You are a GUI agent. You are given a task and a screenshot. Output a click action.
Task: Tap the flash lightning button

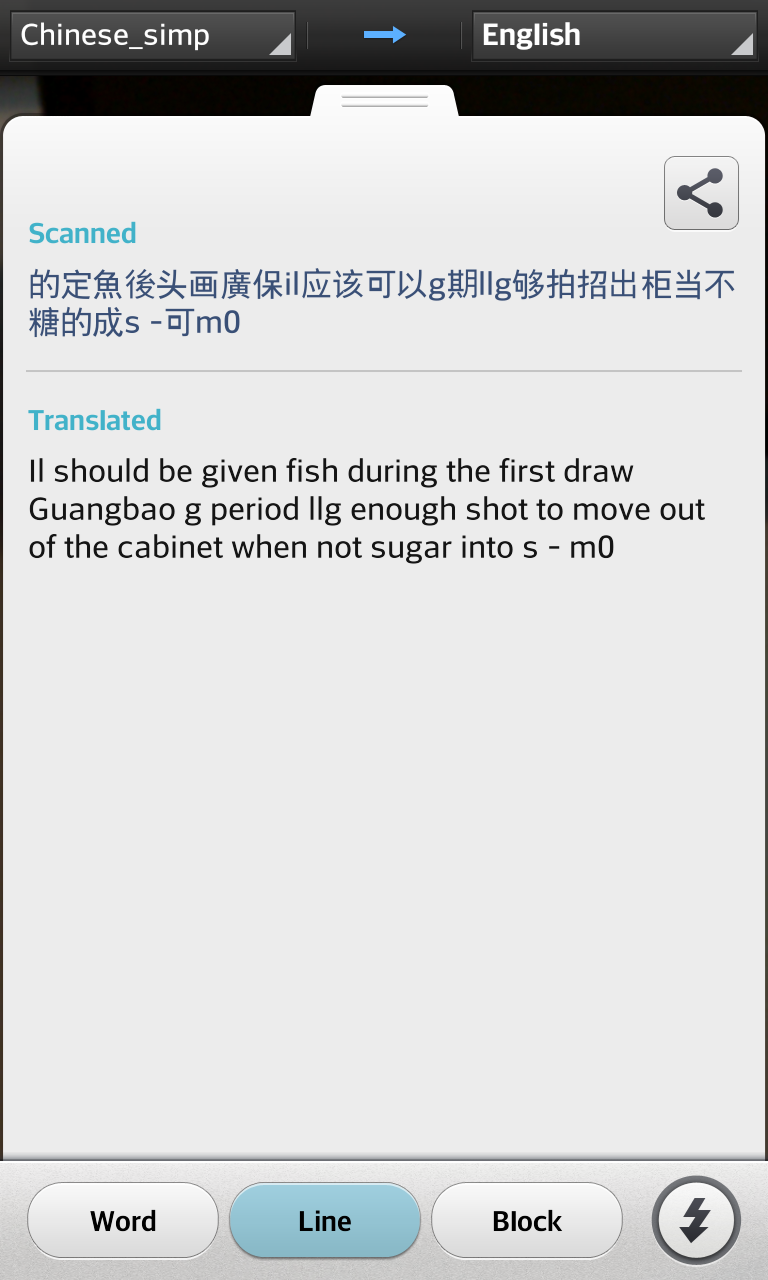(696, 1220)
